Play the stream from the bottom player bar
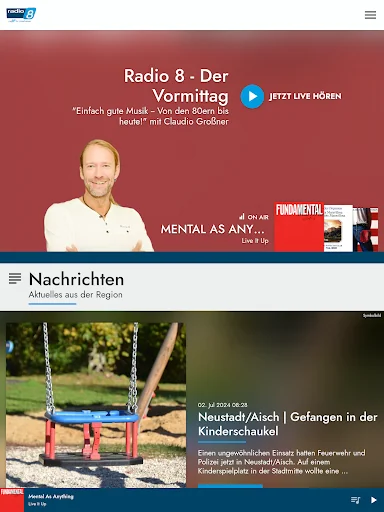 374,500
